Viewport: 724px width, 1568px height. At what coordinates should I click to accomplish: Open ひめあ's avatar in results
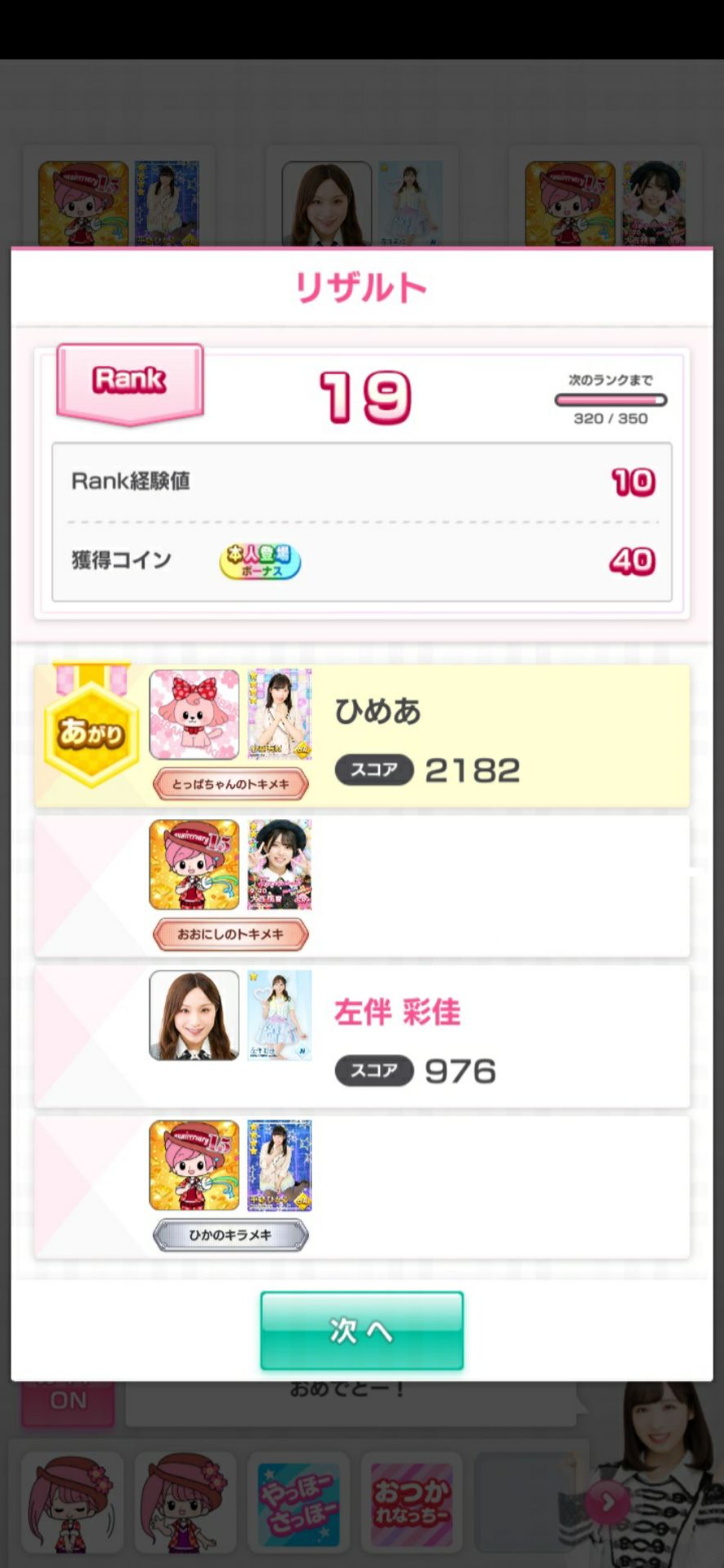pos(194,715)
